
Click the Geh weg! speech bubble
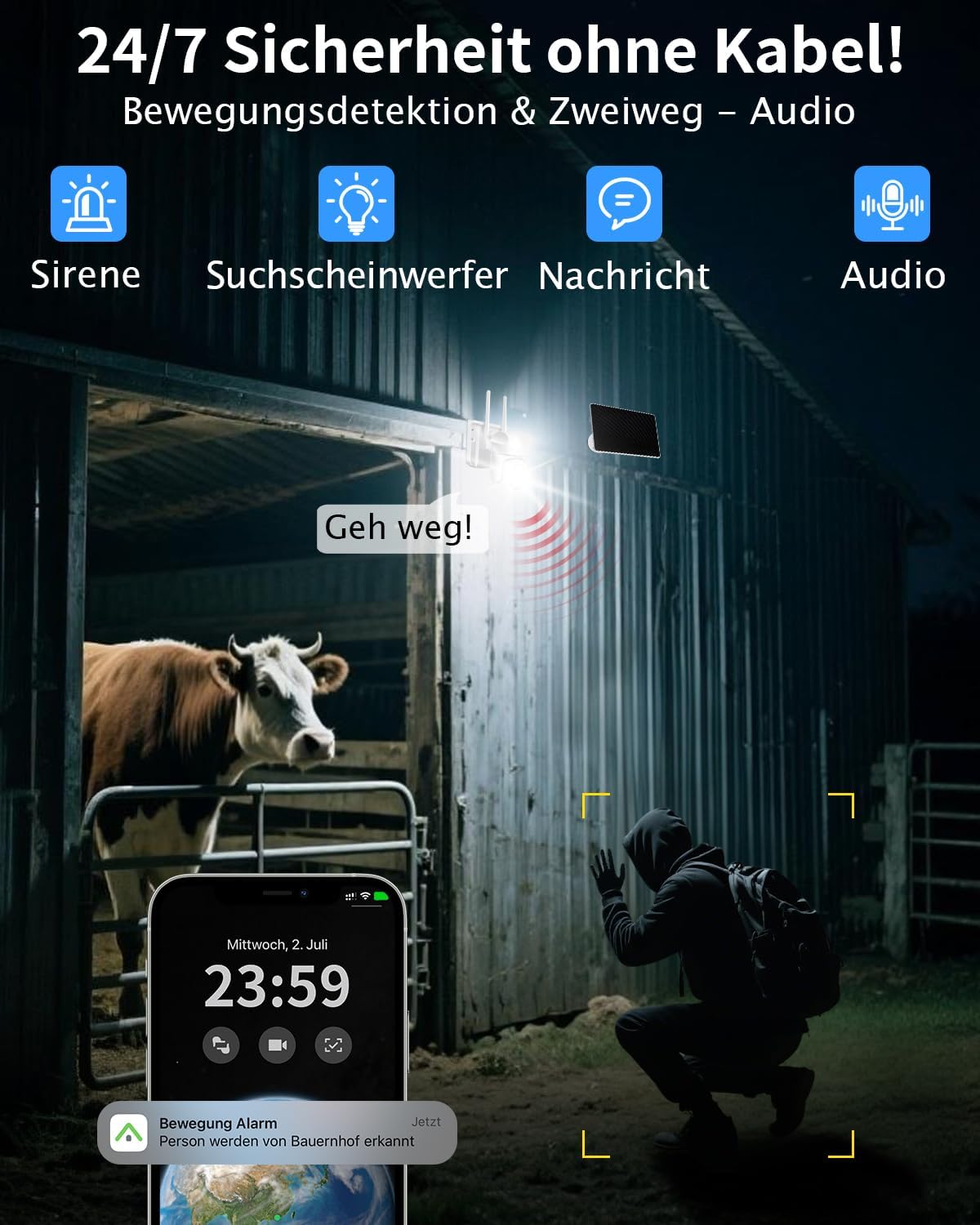point(402,528)
